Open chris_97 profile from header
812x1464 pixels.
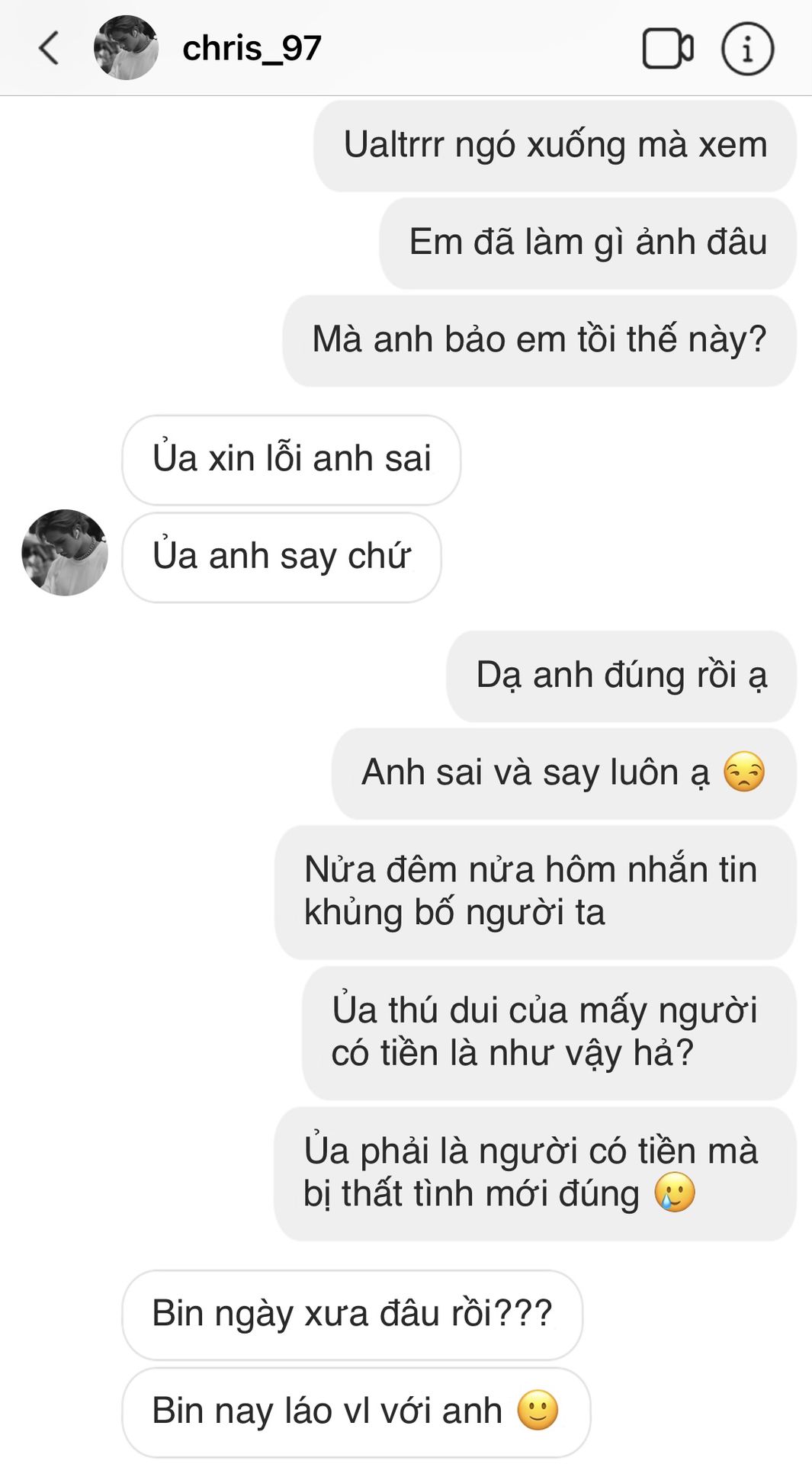251,49
